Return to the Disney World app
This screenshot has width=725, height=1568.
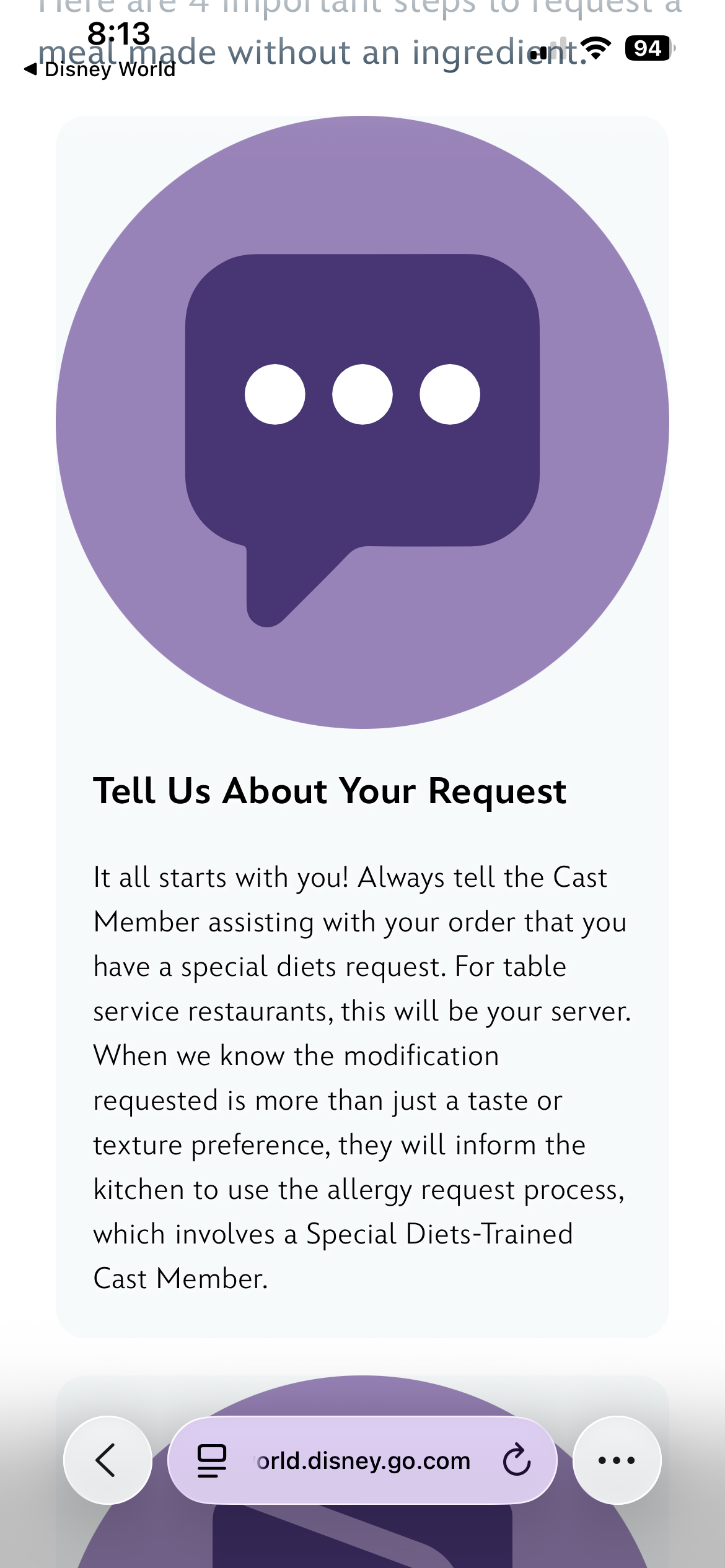click(99, 69)
